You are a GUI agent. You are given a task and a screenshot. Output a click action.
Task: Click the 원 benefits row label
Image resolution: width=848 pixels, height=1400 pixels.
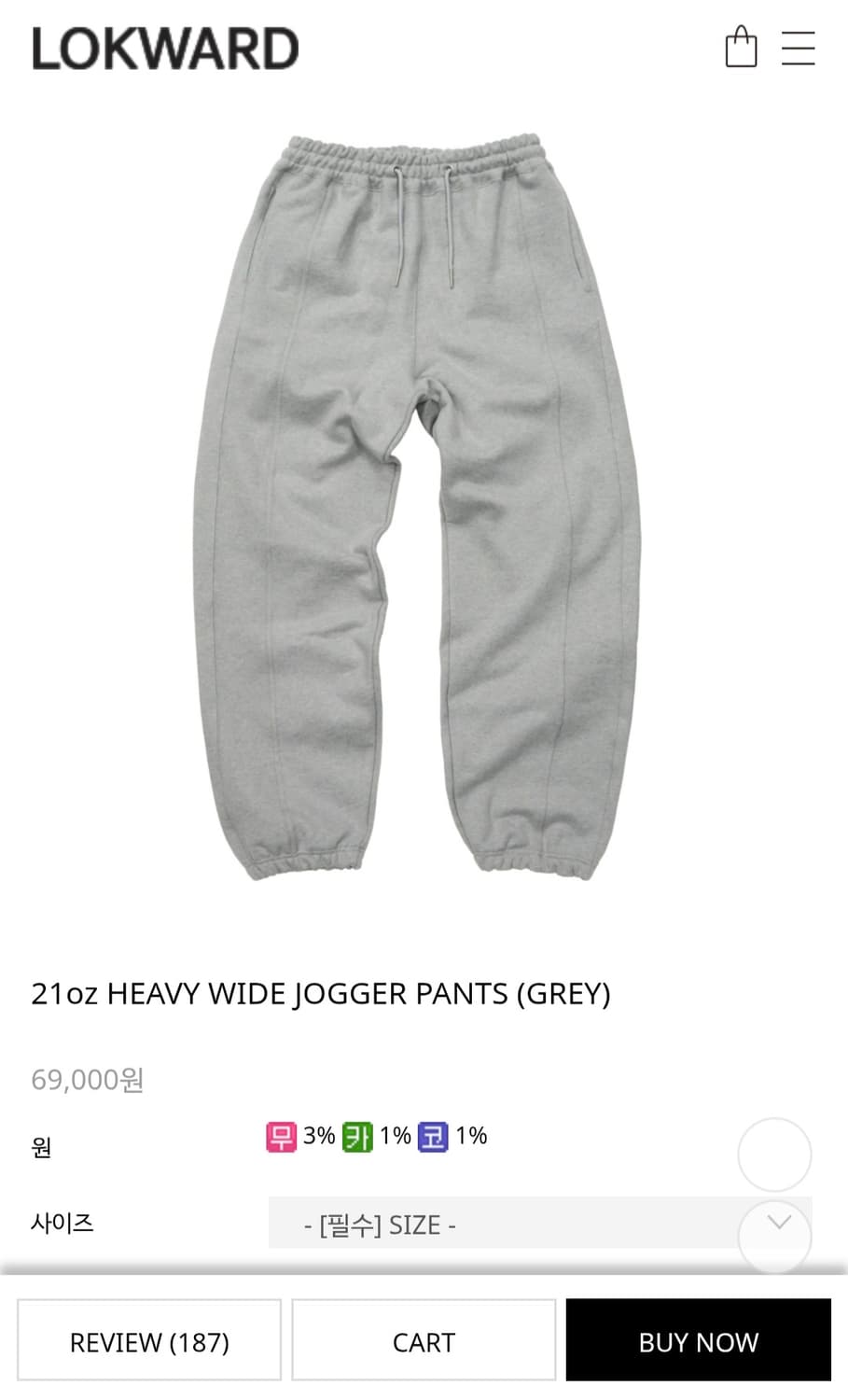(41, 1147)
